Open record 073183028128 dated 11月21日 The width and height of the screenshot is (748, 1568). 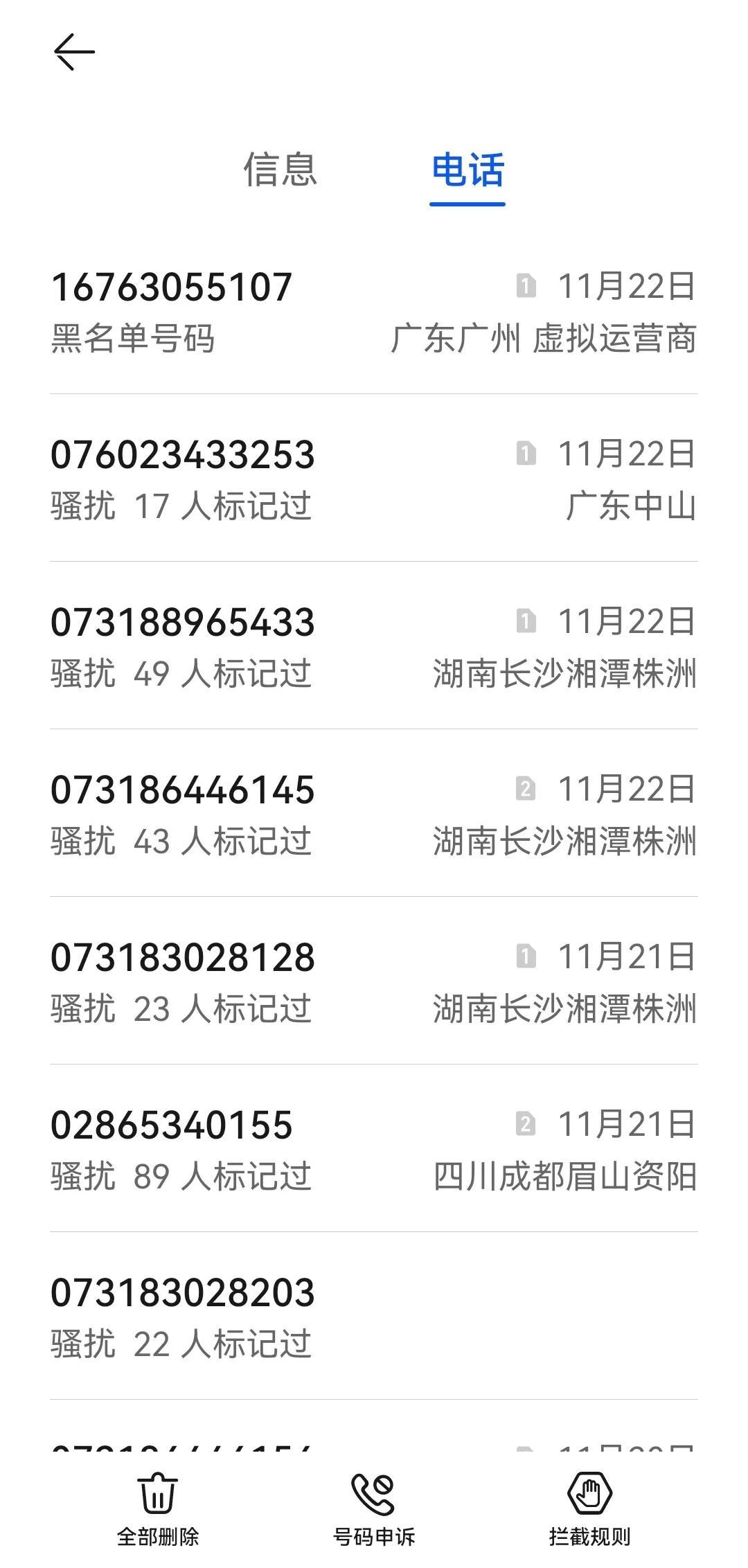coord(182,956)
